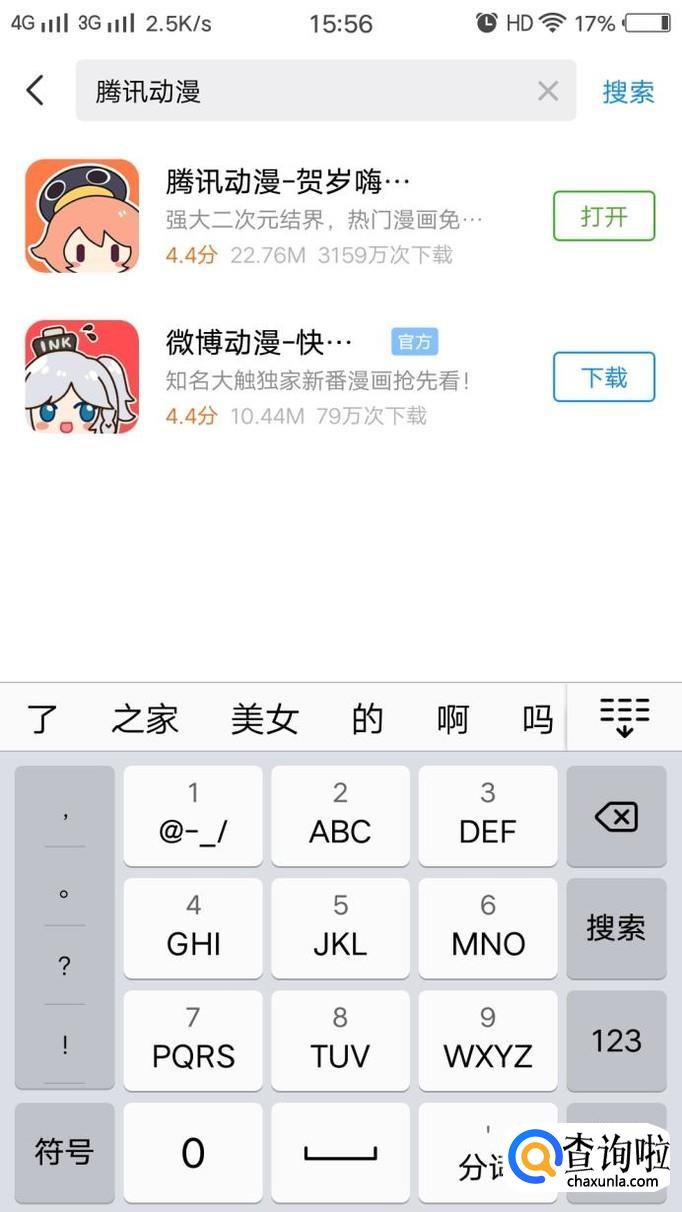Clear the search text with the X

(548, 91)
